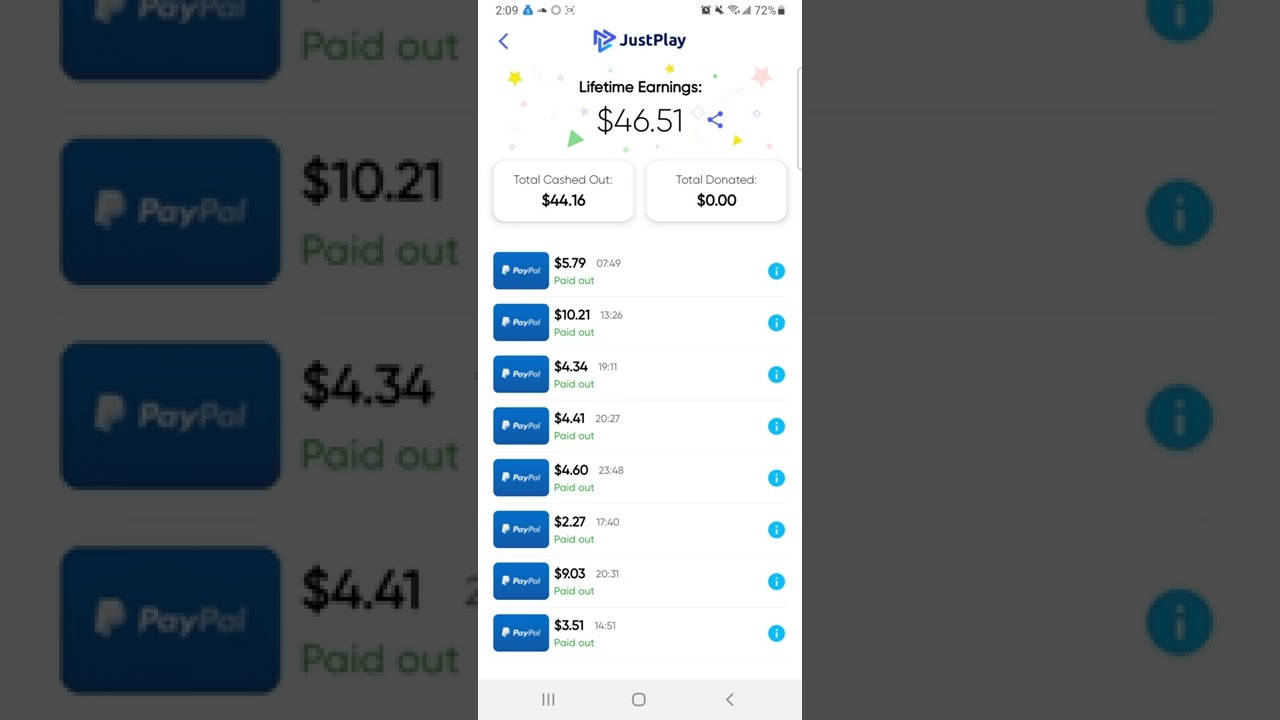Go to the home screen
Image resolution: width=1280 pixels, height=720 pixels.
(639, 700)
